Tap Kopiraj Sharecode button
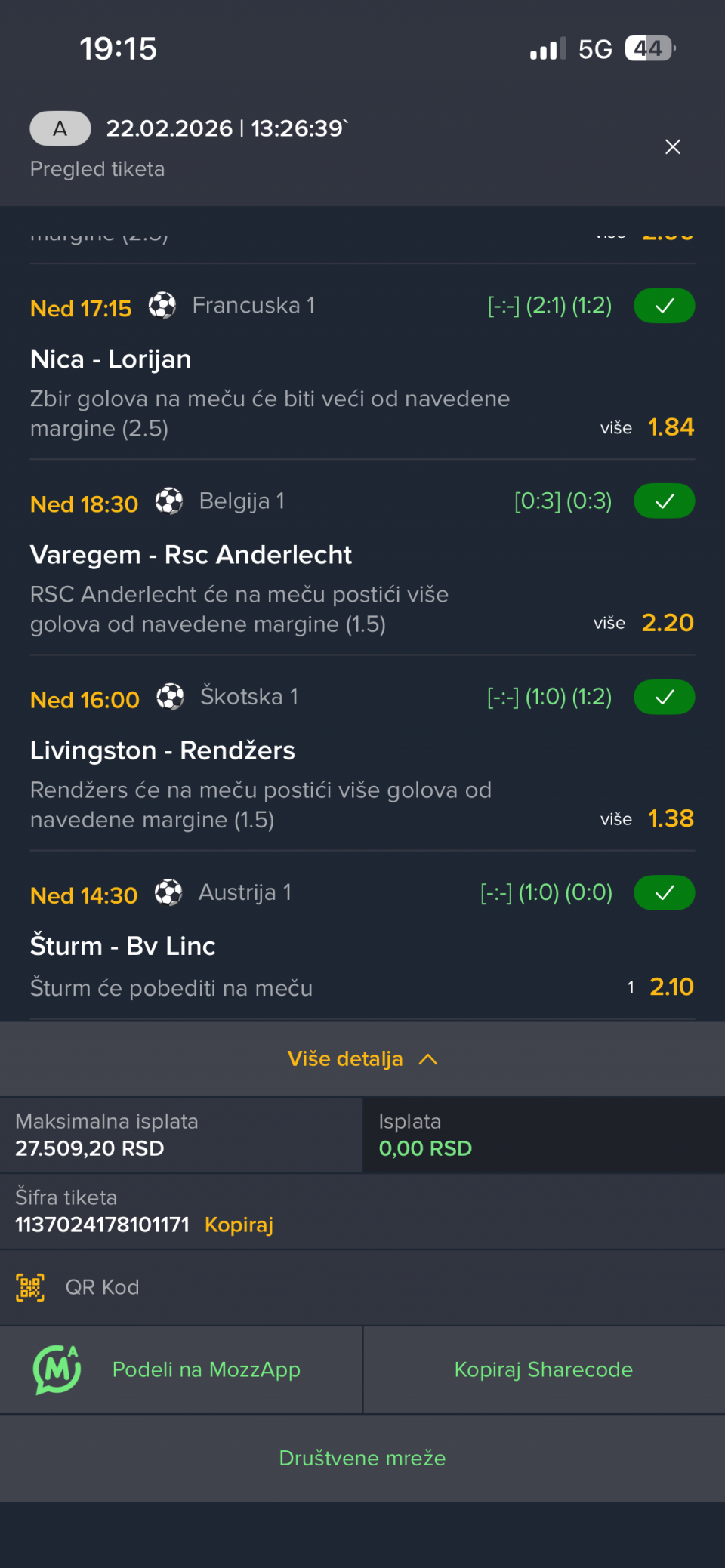Viewport: 725px width, 1568px height. [x=543, y=1369]
